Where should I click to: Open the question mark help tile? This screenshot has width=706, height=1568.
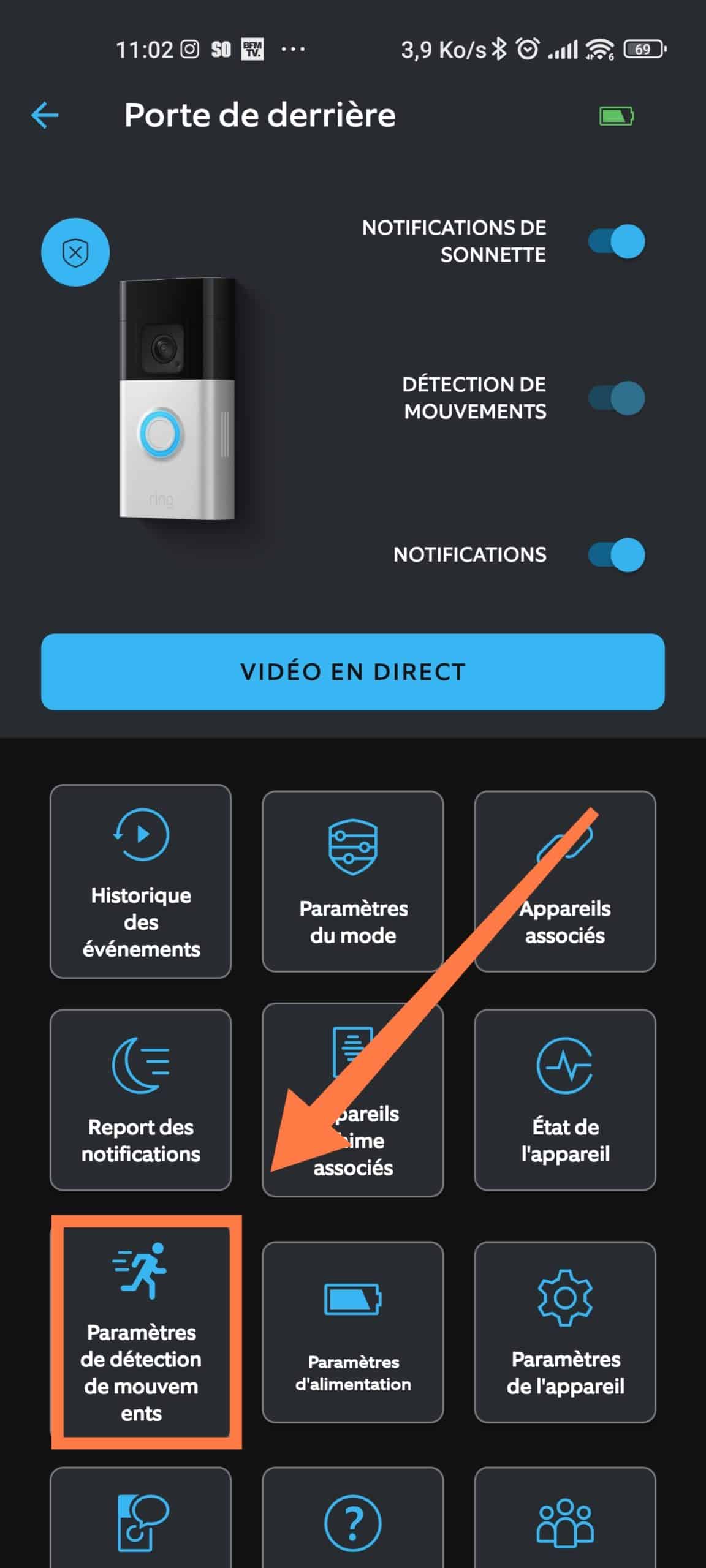pyautogui.click(x=353, y=1518)
